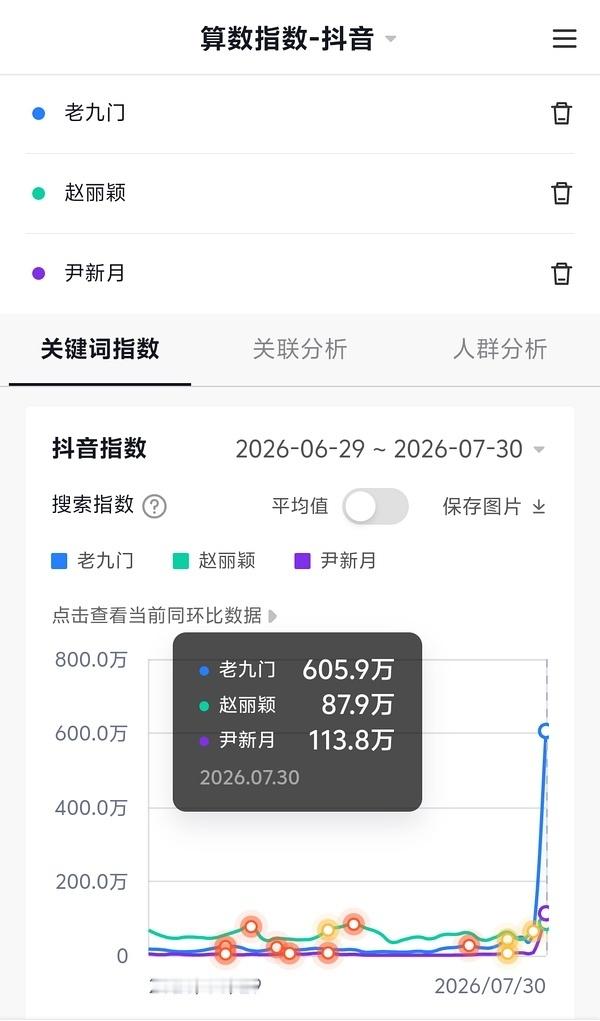Toggle the 尹新月 legend item
600x1021 pixels.
336,561
